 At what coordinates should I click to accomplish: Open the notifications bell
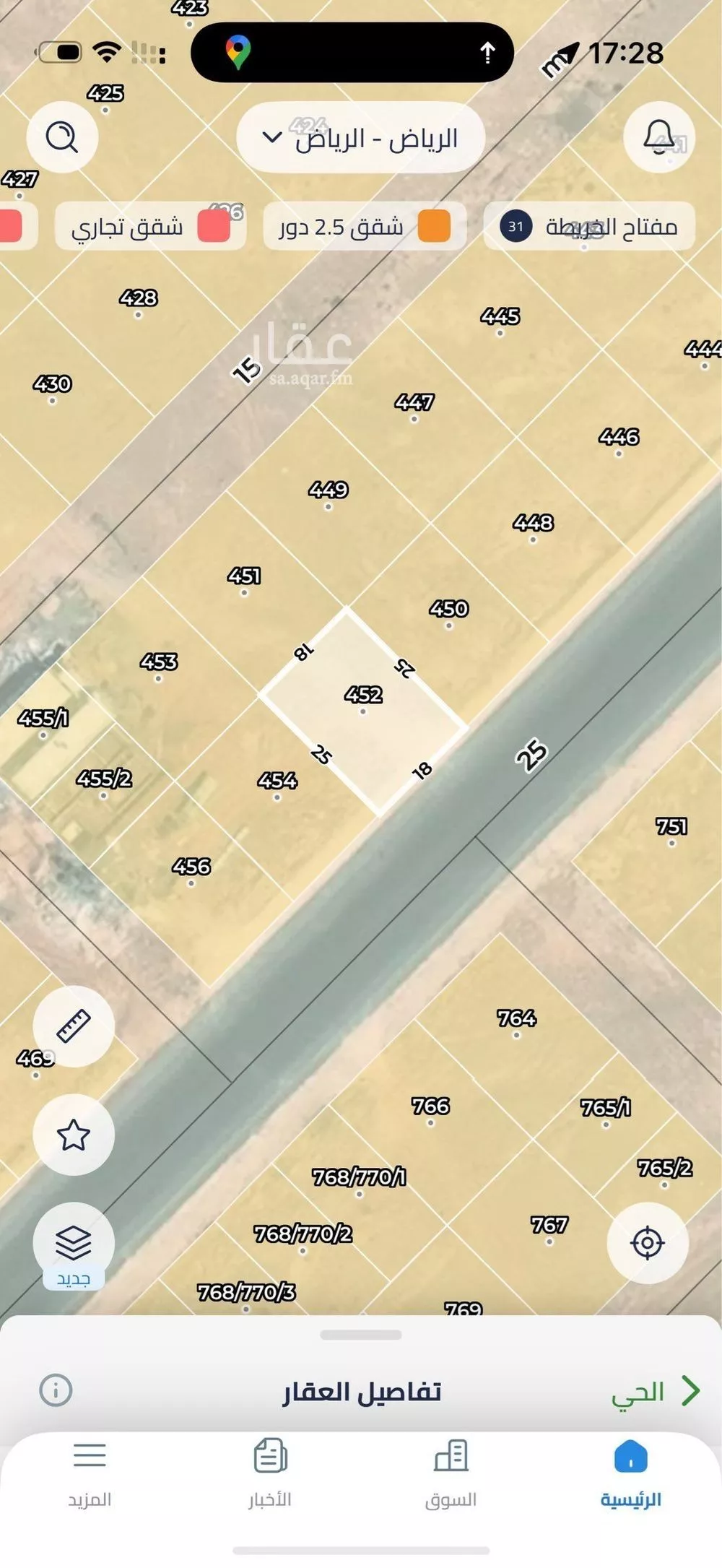[658, 137]
